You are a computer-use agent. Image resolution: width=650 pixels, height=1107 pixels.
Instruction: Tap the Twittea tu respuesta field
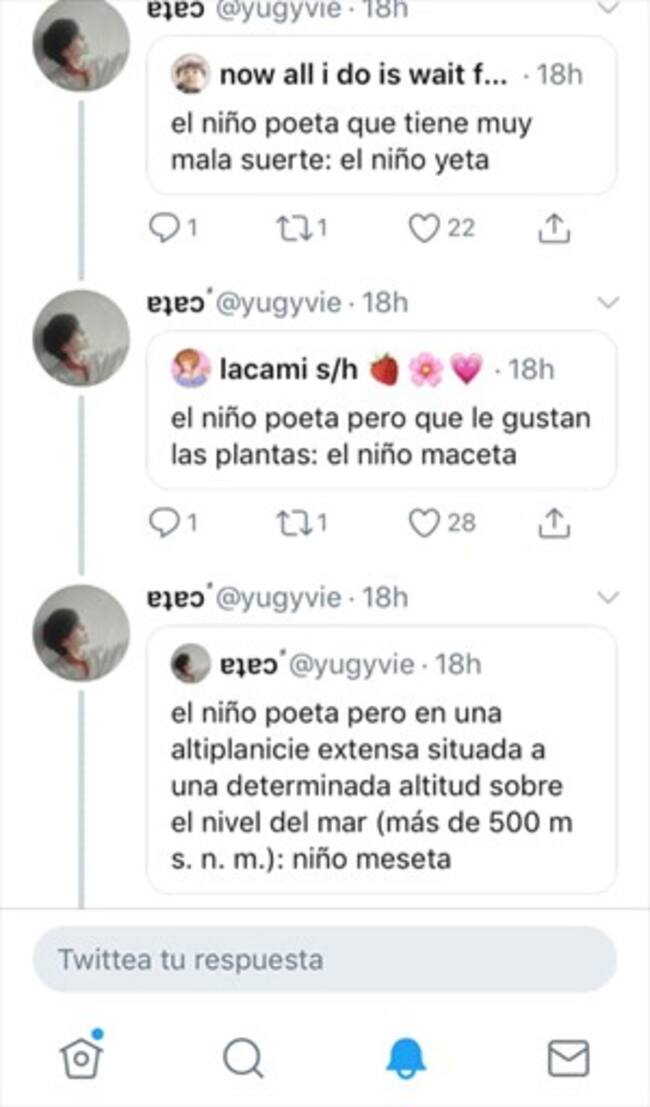point(325,960)
